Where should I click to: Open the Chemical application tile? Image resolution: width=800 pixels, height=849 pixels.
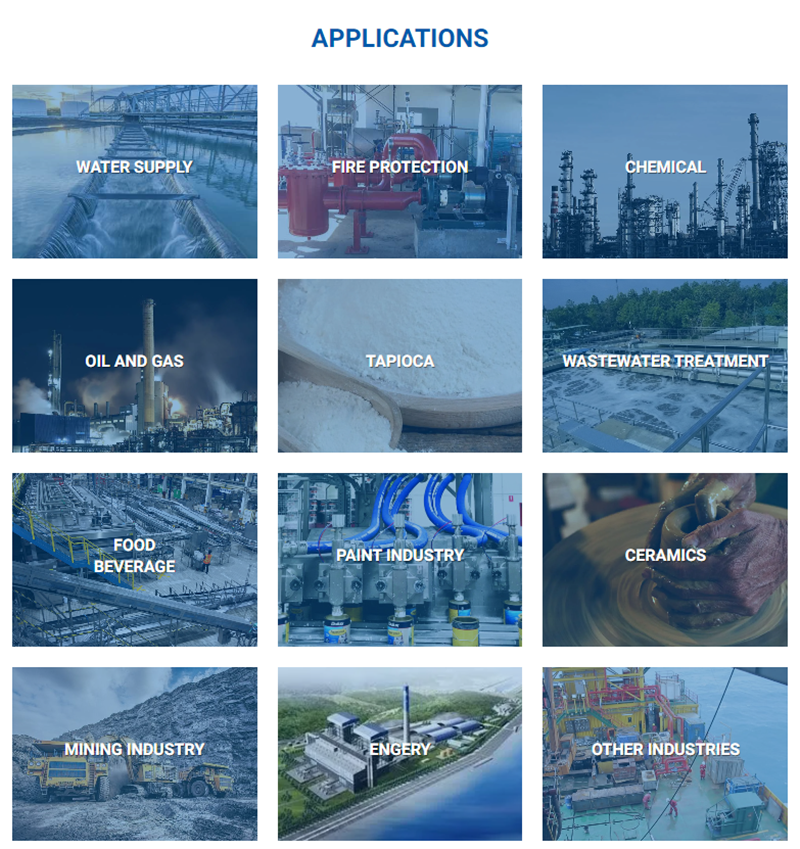coord(665,171)
